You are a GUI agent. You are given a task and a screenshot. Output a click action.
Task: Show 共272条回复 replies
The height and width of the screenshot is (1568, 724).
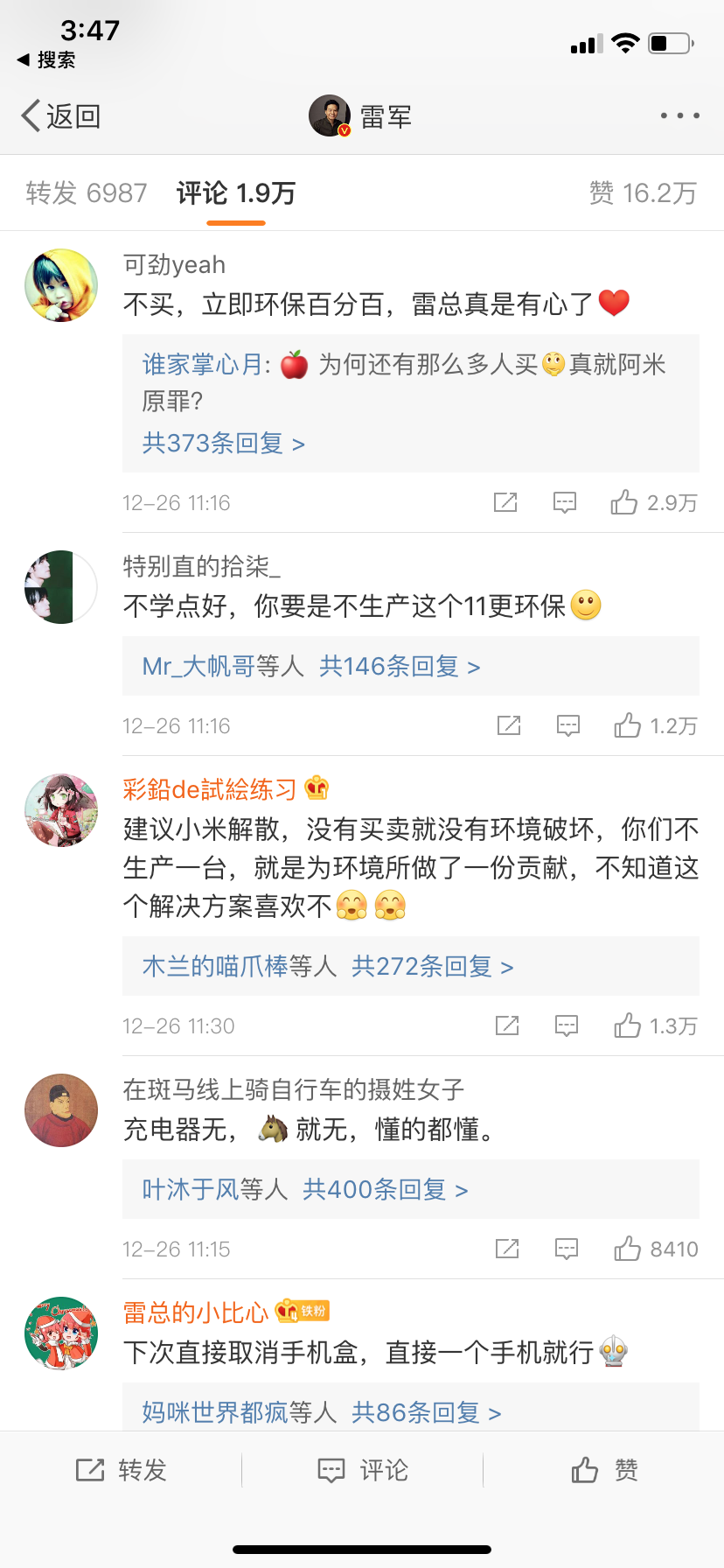[x=432, y=967]
